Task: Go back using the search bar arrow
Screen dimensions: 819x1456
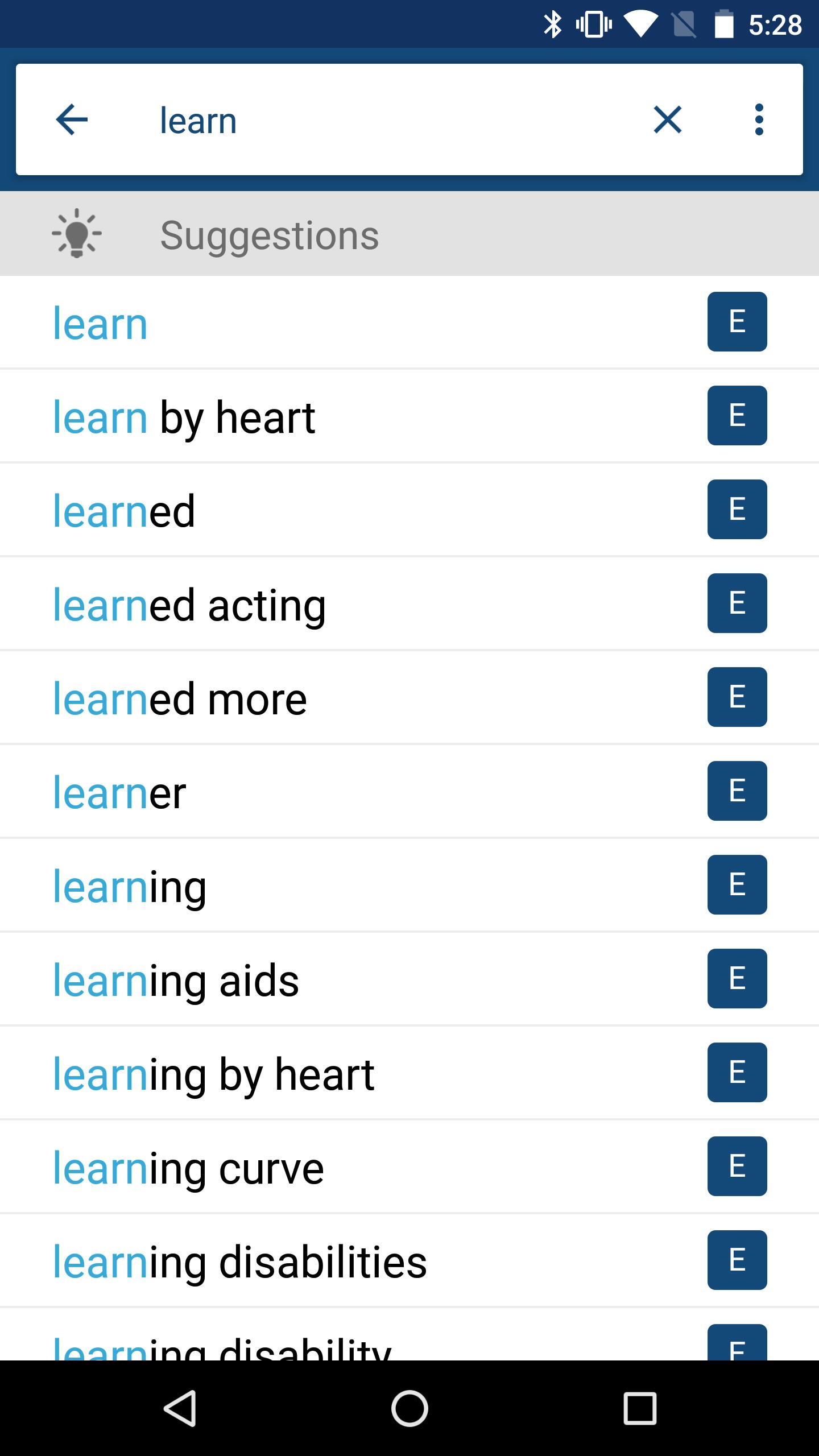Action: [72, 119]
